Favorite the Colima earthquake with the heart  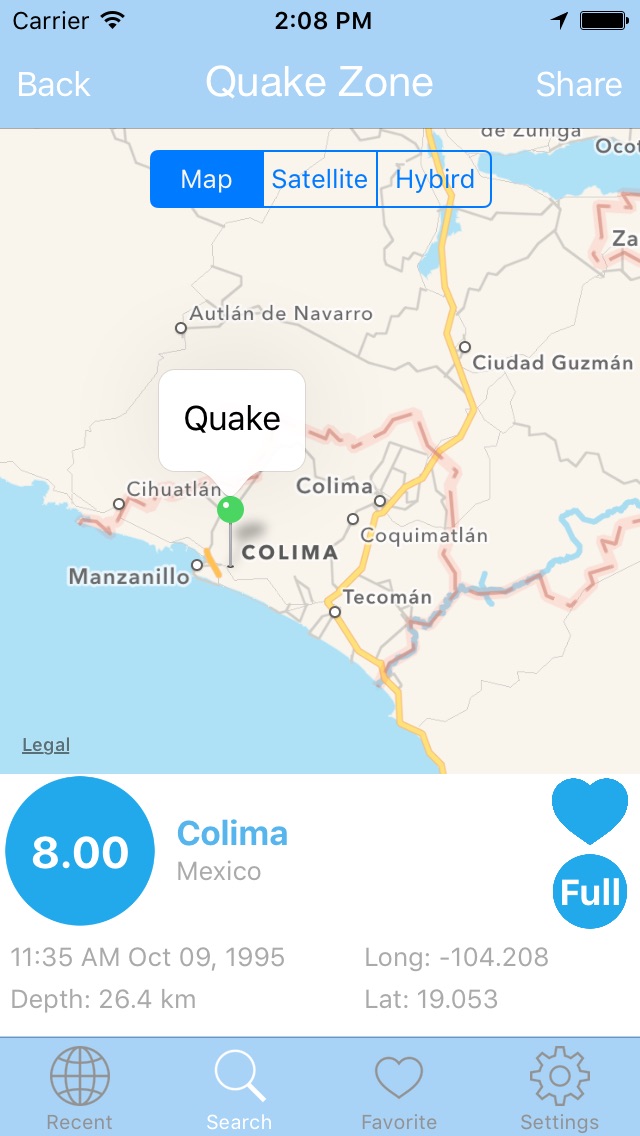[590, 811]
